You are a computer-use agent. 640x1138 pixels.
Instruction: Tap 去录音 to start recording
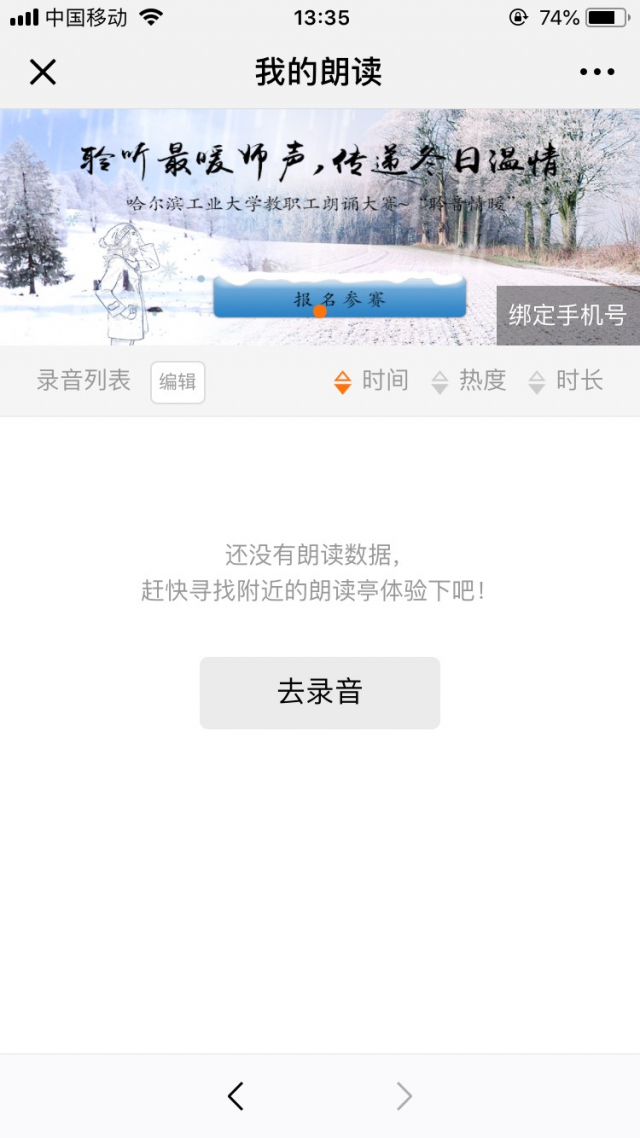coord(320,692)
